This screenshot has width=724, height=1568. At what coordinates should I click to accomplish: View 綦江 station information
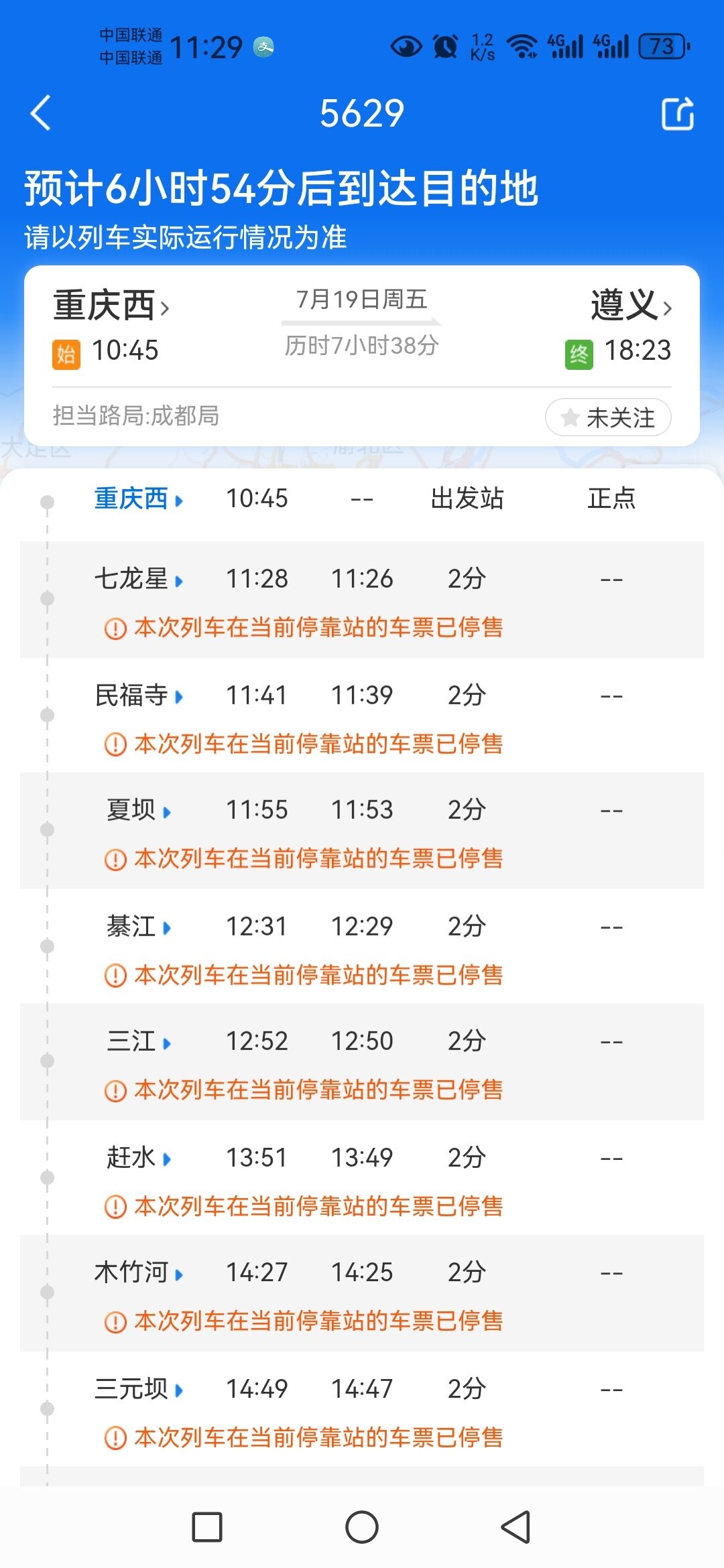[x=138, y=927]
